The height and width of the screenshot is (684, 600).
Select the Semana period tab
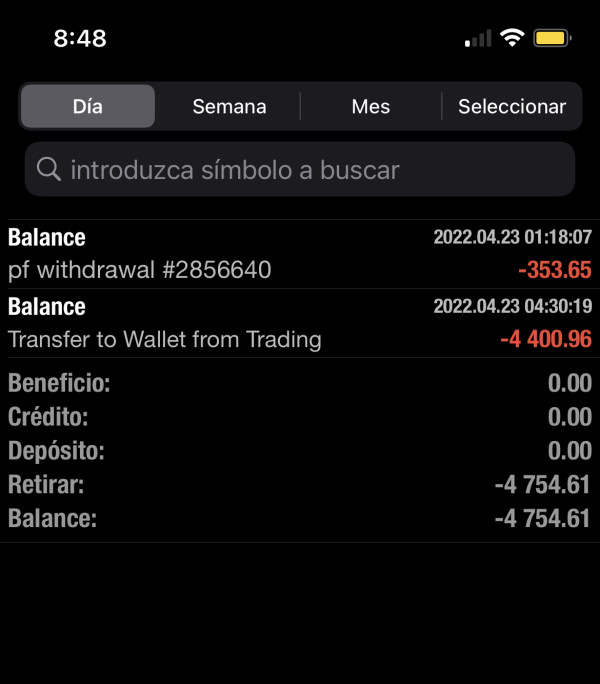(x=229, y=106)
